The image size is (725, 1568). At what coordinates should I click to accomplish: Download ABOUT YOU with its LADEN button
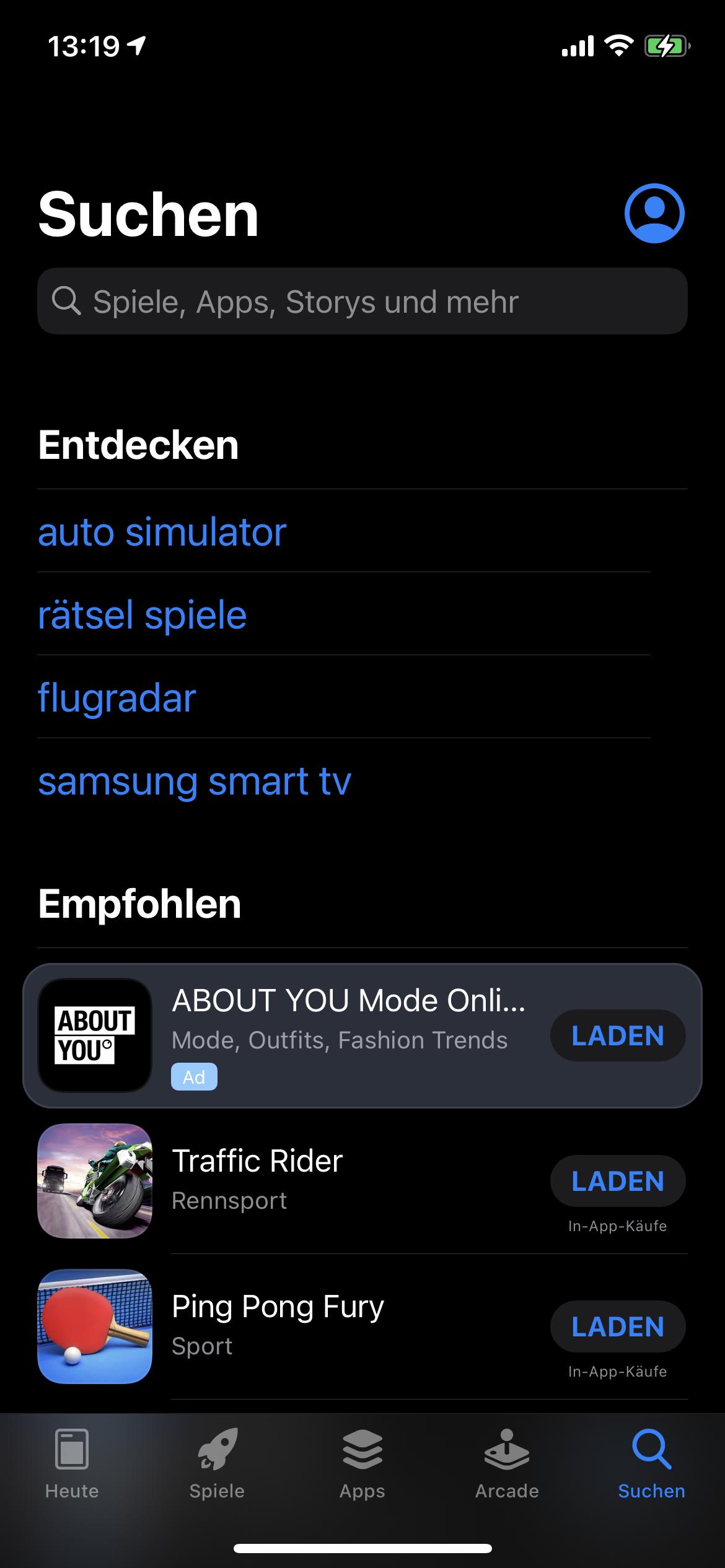click(617, 1036)
